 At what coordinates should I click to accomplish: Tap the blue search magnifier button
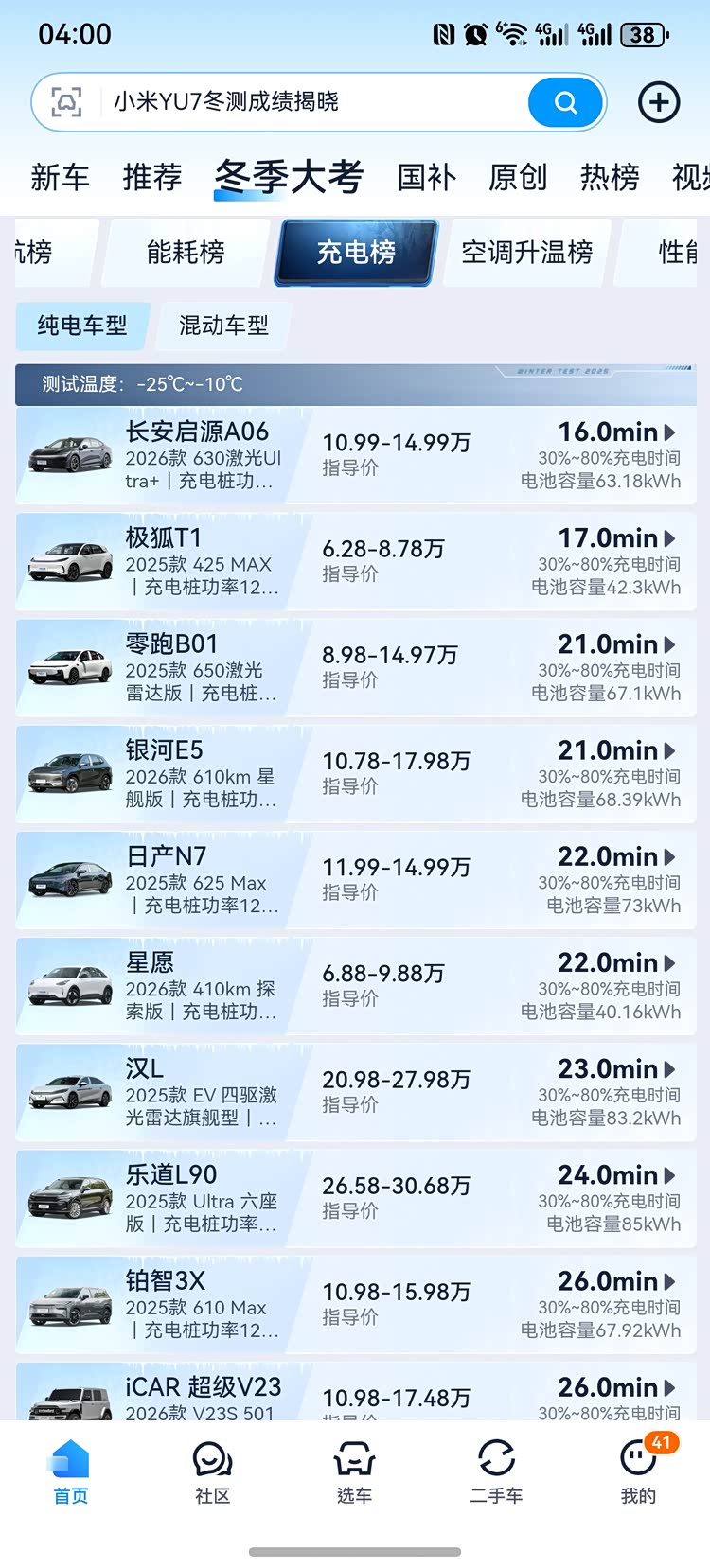565,102
